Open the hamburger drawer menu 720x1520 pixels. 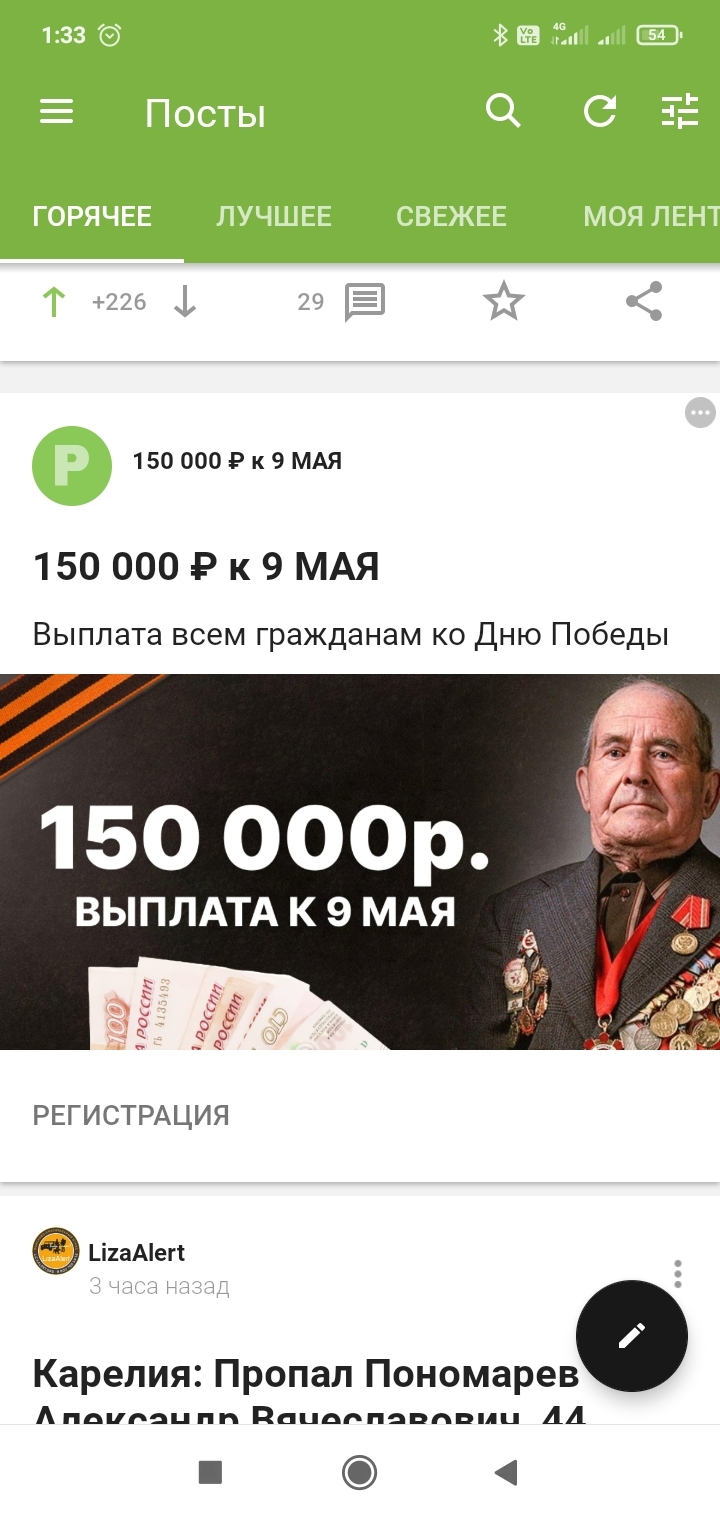click(x=56, y=111)
